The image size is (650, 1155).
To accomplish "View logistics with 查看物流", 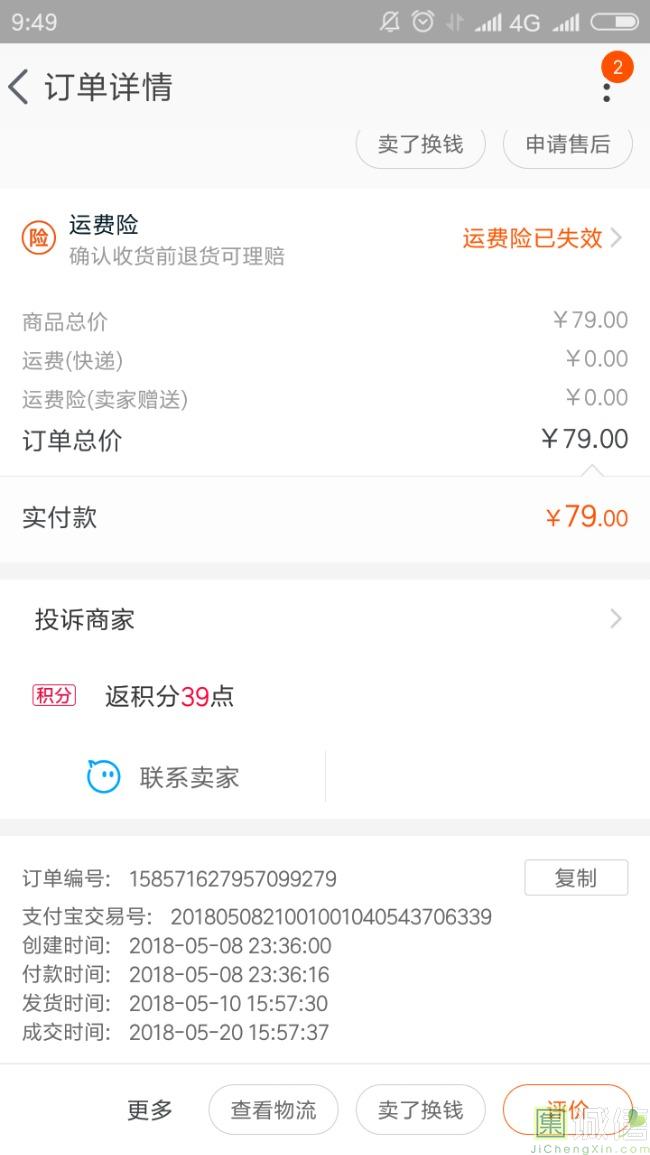I will click(273, 1109).
